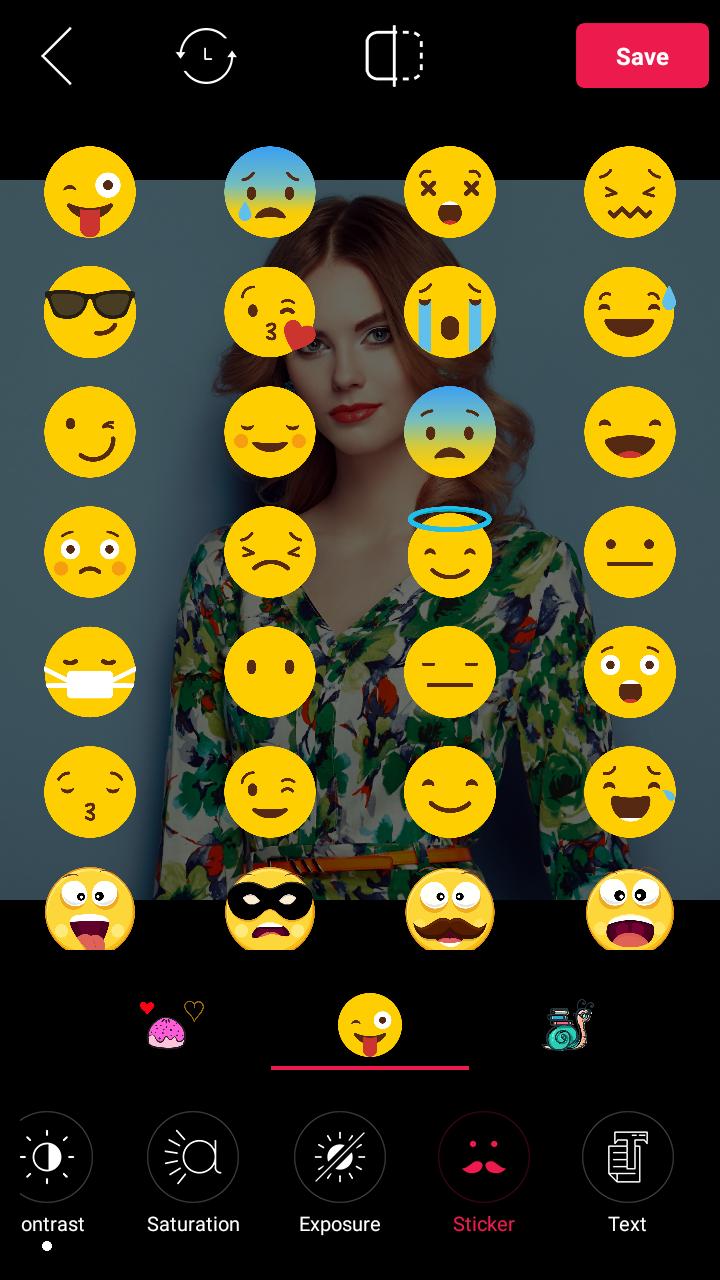Image resolution: width=720 pixels, height=1280 pixels.
Task: Toggle the before/after compare icon
Action: tap(394, 56)
